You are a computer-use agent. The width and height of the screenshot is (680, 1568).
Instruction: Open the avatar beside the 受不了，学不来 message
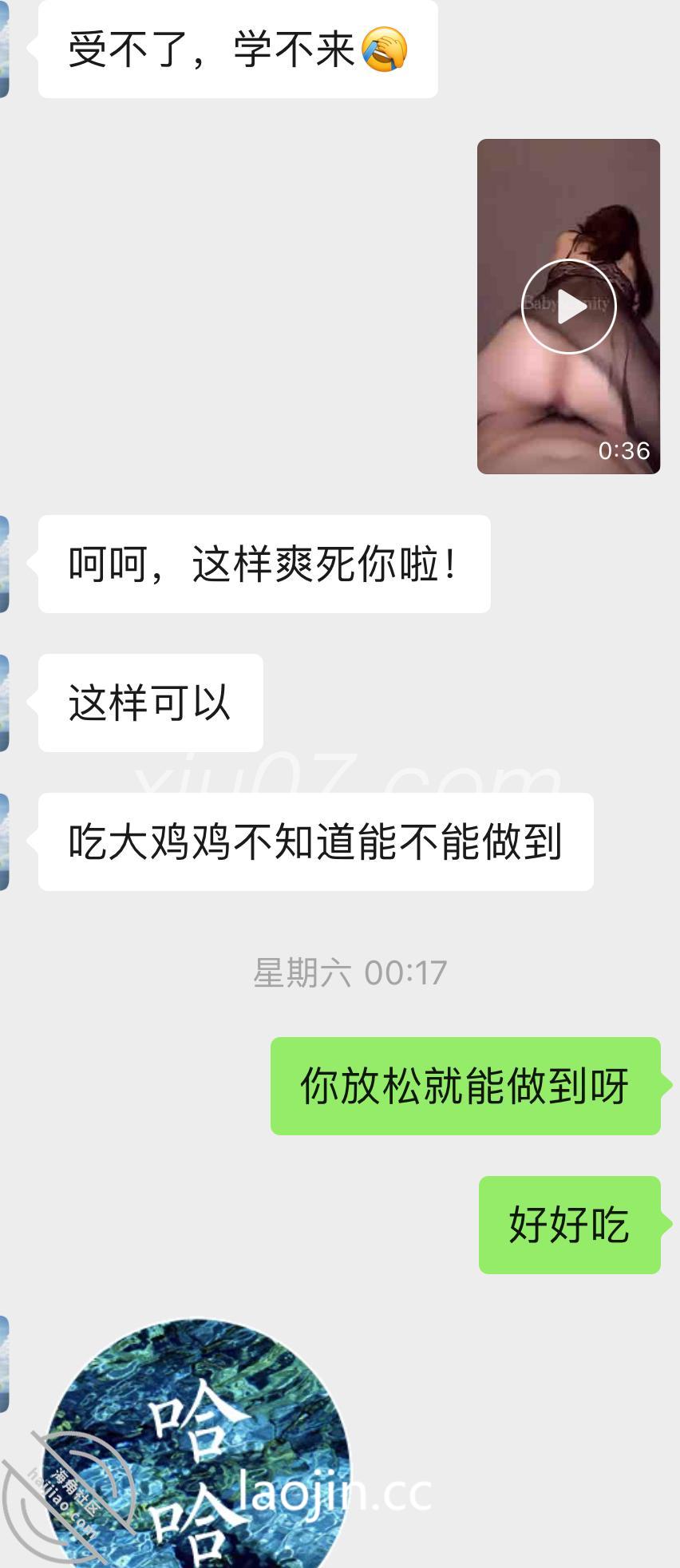(4, 49)
